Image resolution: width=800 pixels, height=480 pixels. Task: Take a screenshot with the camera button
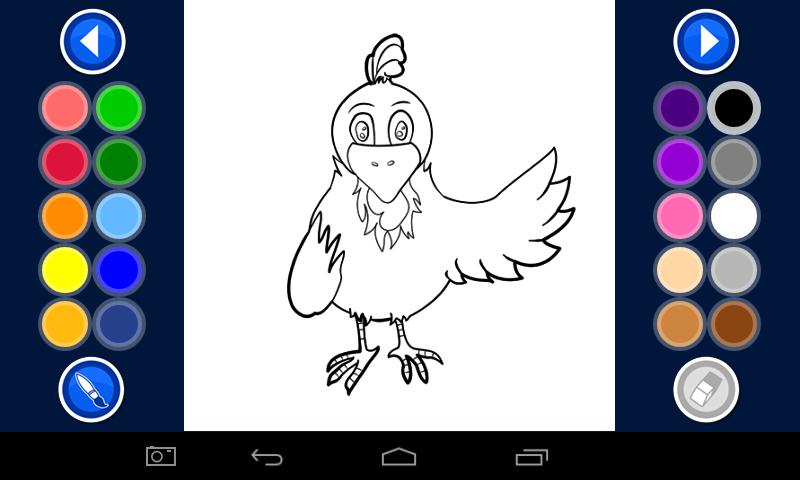pyautogui.click(x=161, y=456)
